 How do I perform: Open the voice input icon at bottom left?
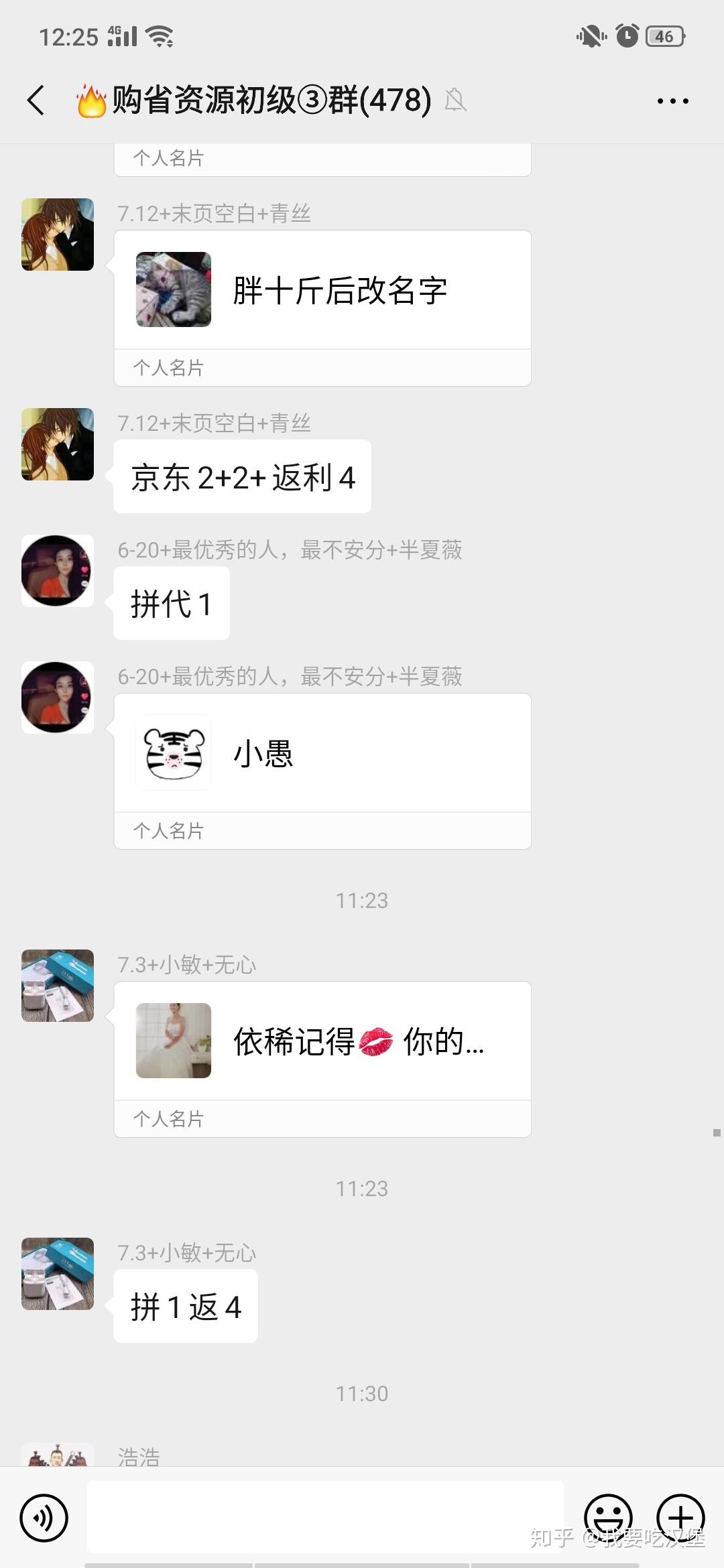44,1518
